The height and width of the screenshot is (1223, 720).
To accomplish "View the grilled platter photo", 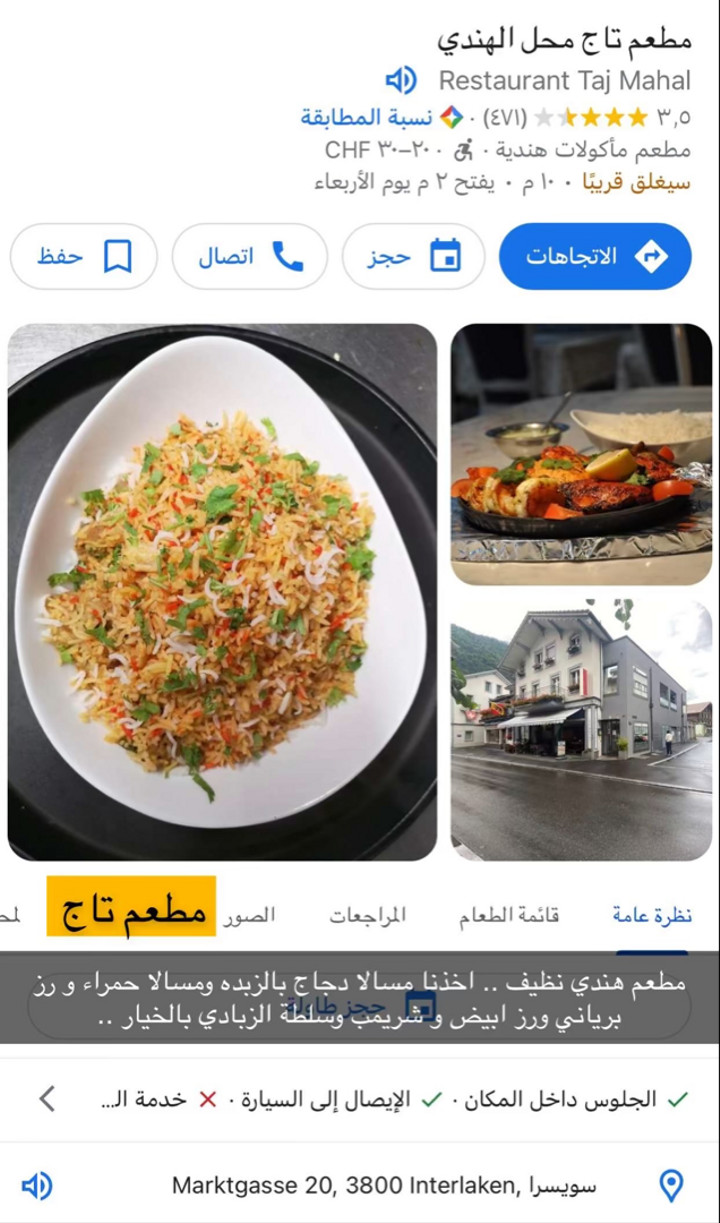I will click(x=581, y=454).
